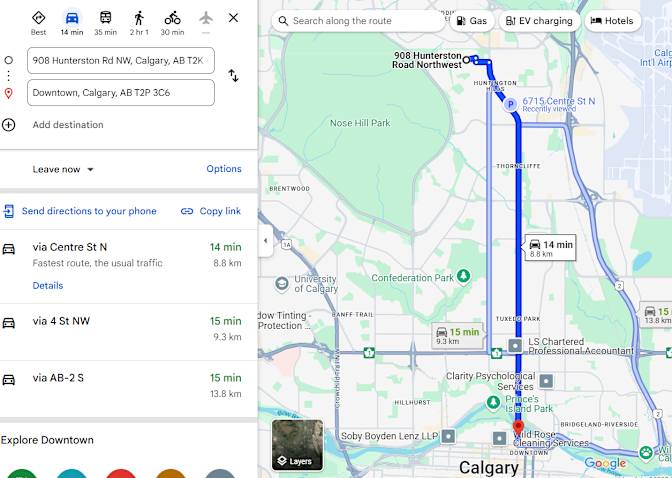Edit the starting point 908 Hunterston Rd
The height and width of the screenshot is (478, 672).
click(120, 61)
